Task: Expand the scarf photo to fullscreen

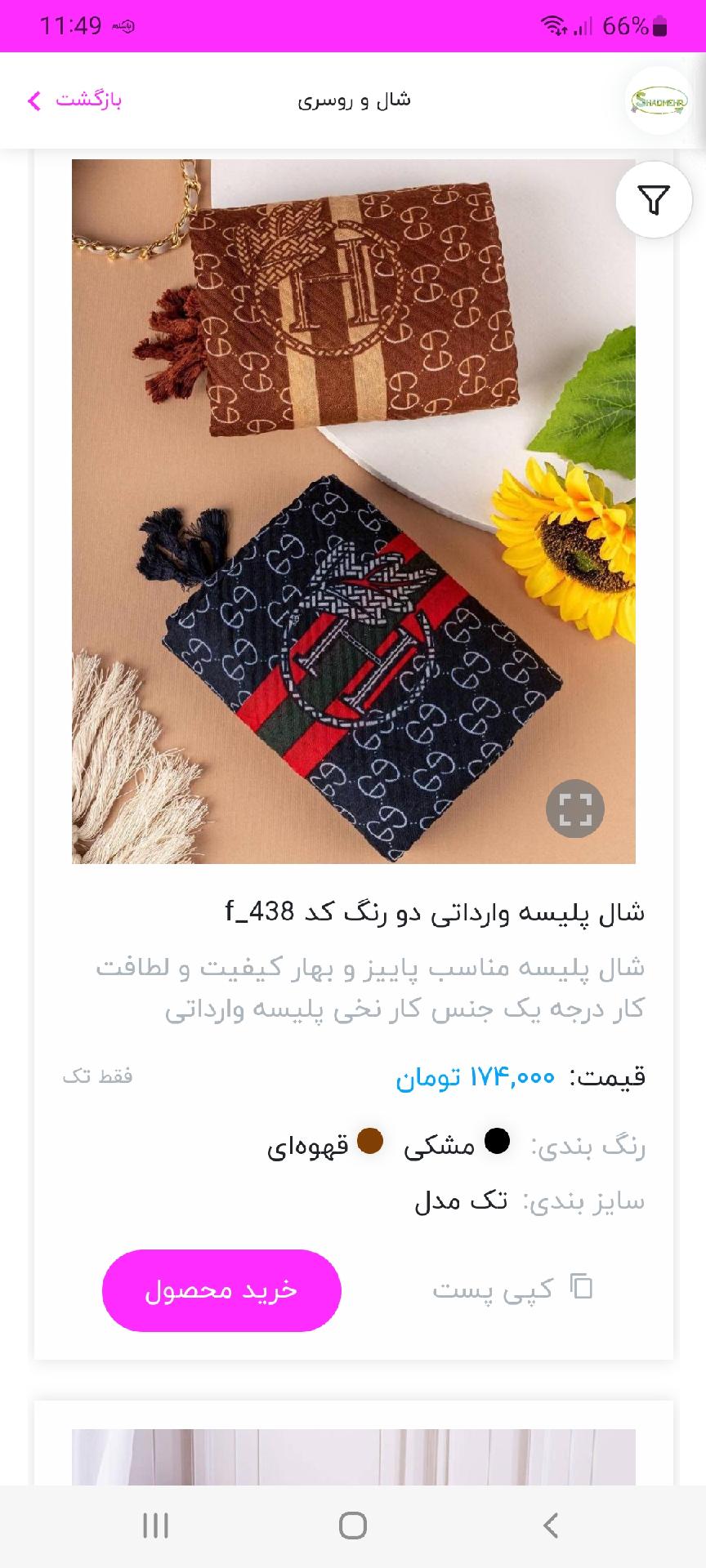Action: pos(575,809)
